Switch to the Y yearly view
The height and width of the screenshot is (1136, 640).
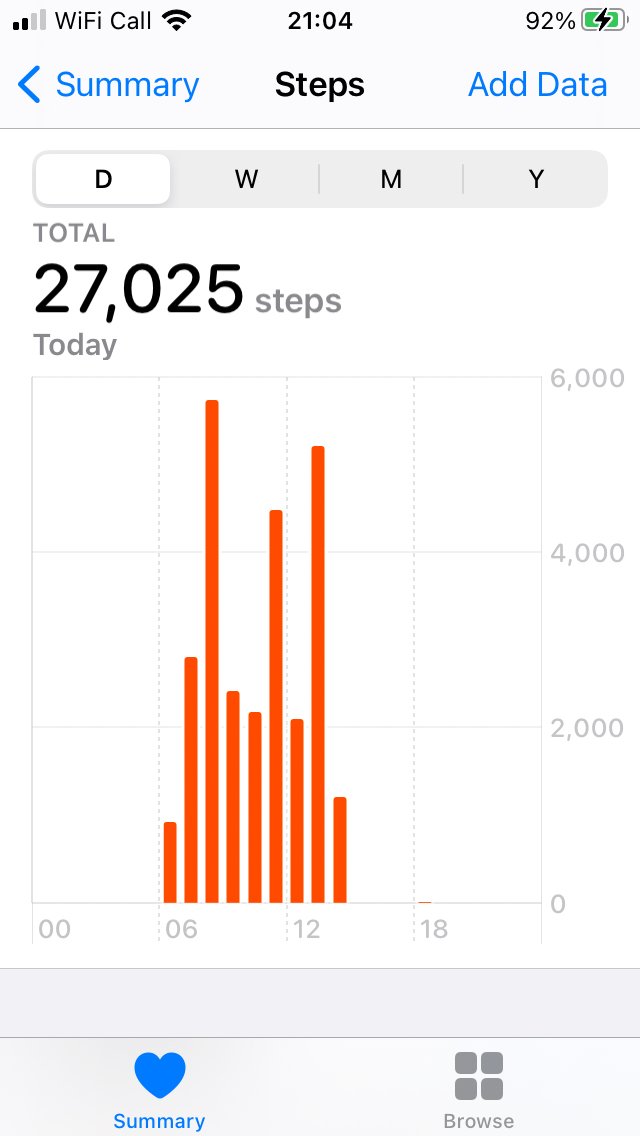(536, 179)
